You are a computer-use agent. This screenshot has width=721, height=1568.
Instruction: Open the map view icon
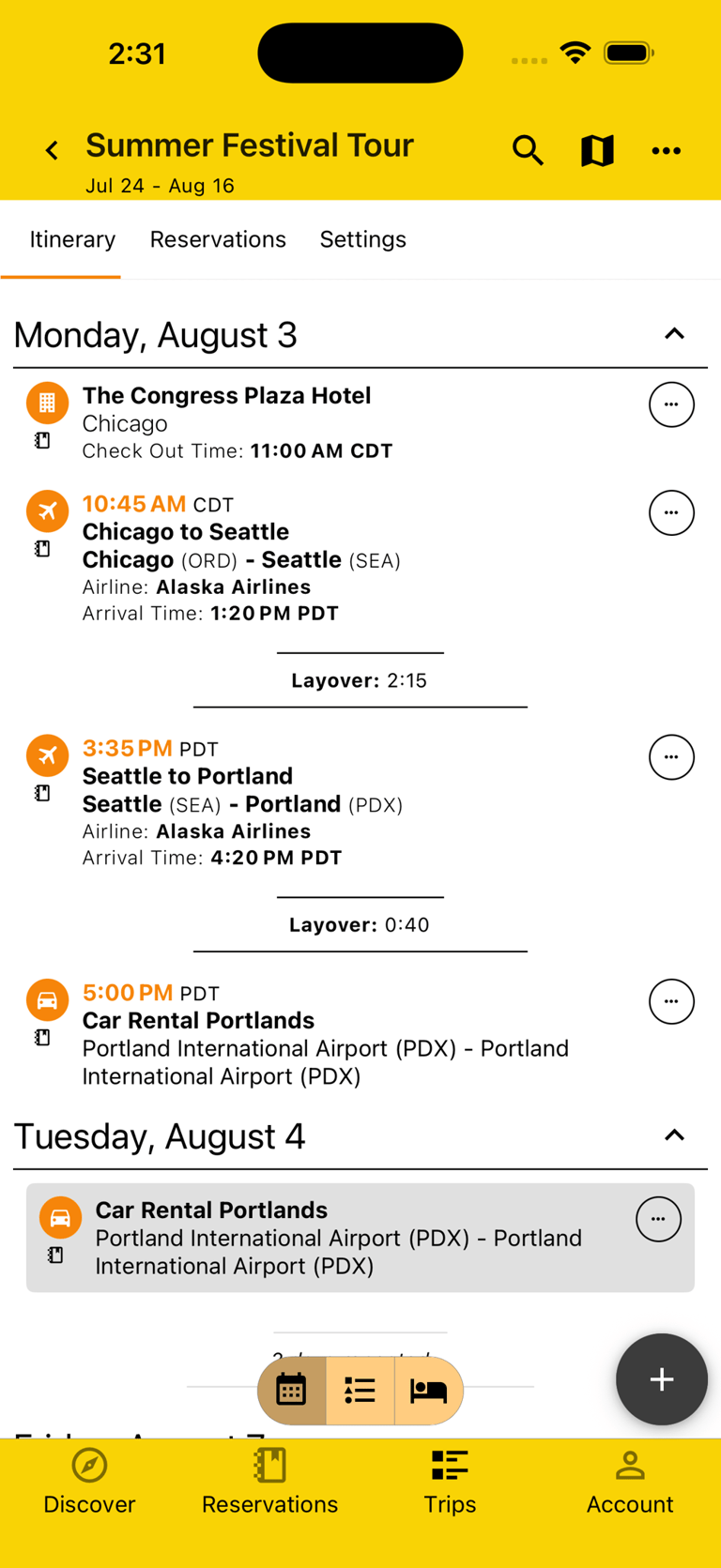597,149
